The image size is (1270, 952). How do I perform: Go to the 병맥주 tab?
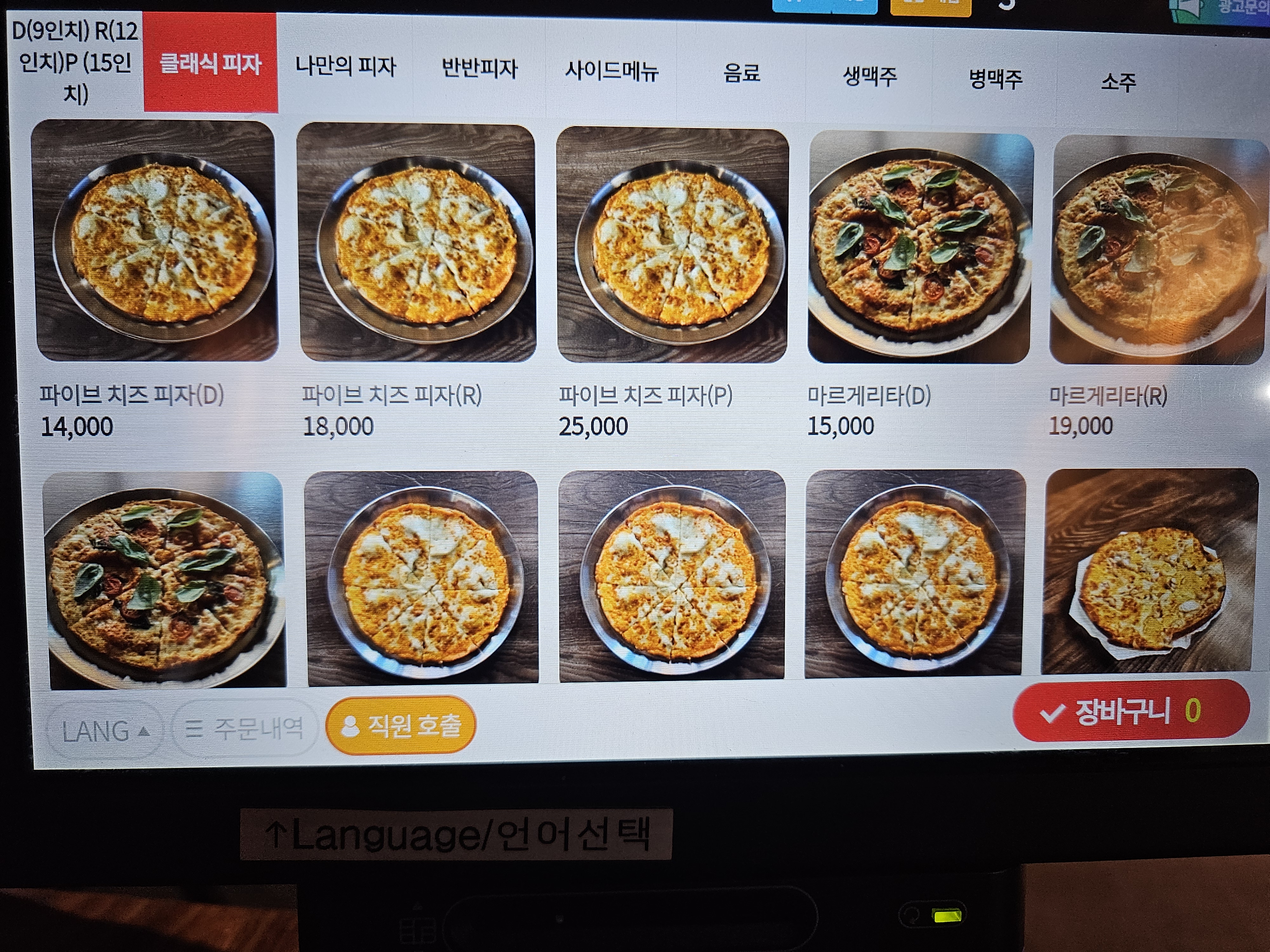coord(995,79)
